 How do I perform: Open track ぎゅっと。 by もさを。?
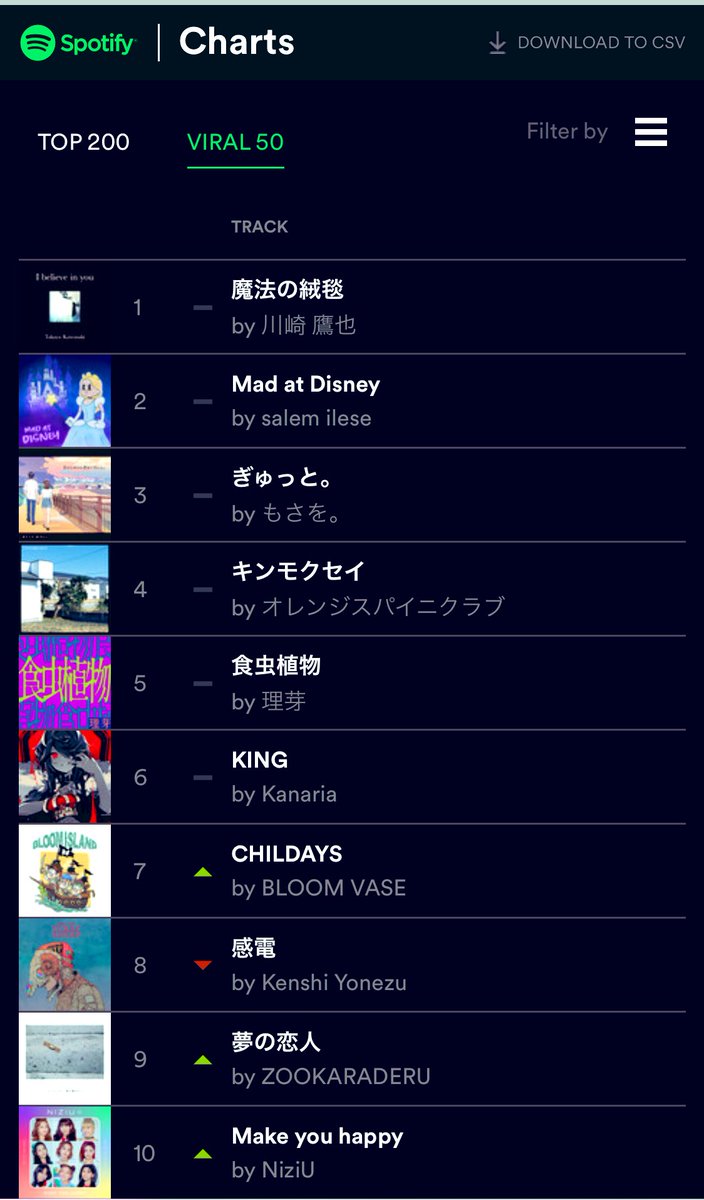352,495
